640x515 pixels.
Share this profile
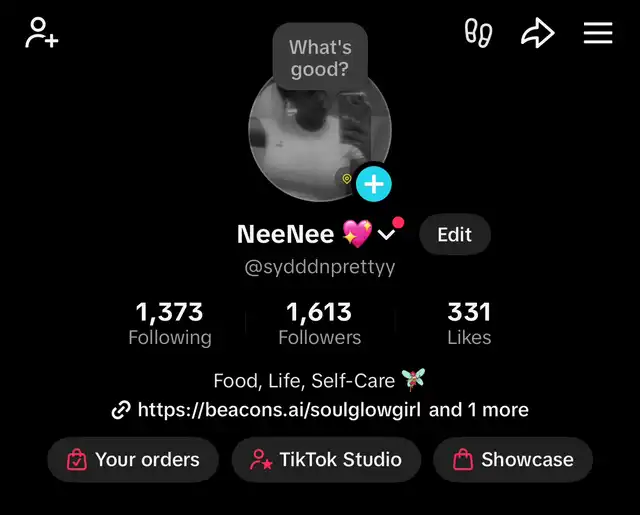538,33
